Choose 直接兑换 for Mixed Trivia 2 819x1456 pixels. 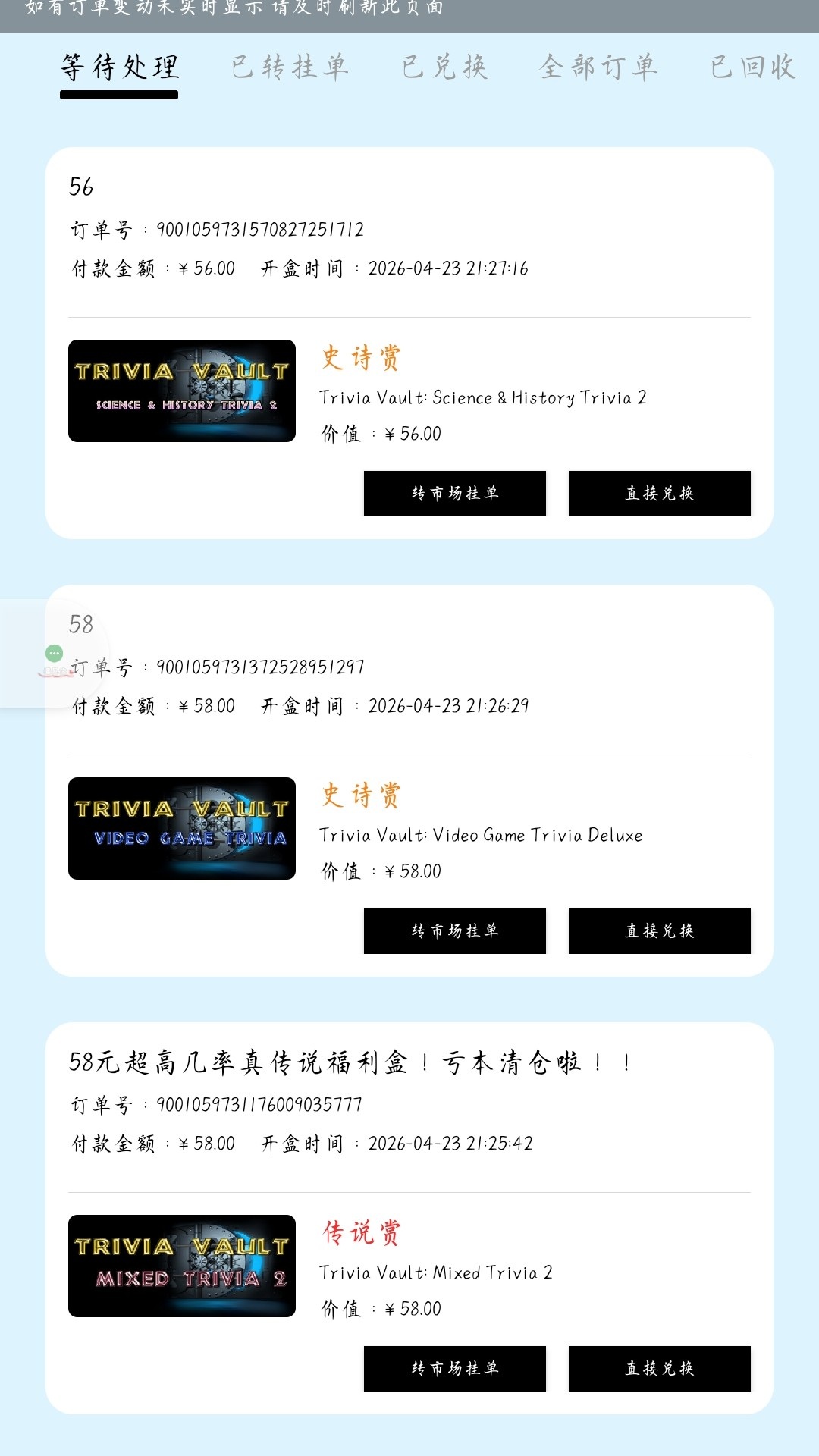coord(660,1369)
